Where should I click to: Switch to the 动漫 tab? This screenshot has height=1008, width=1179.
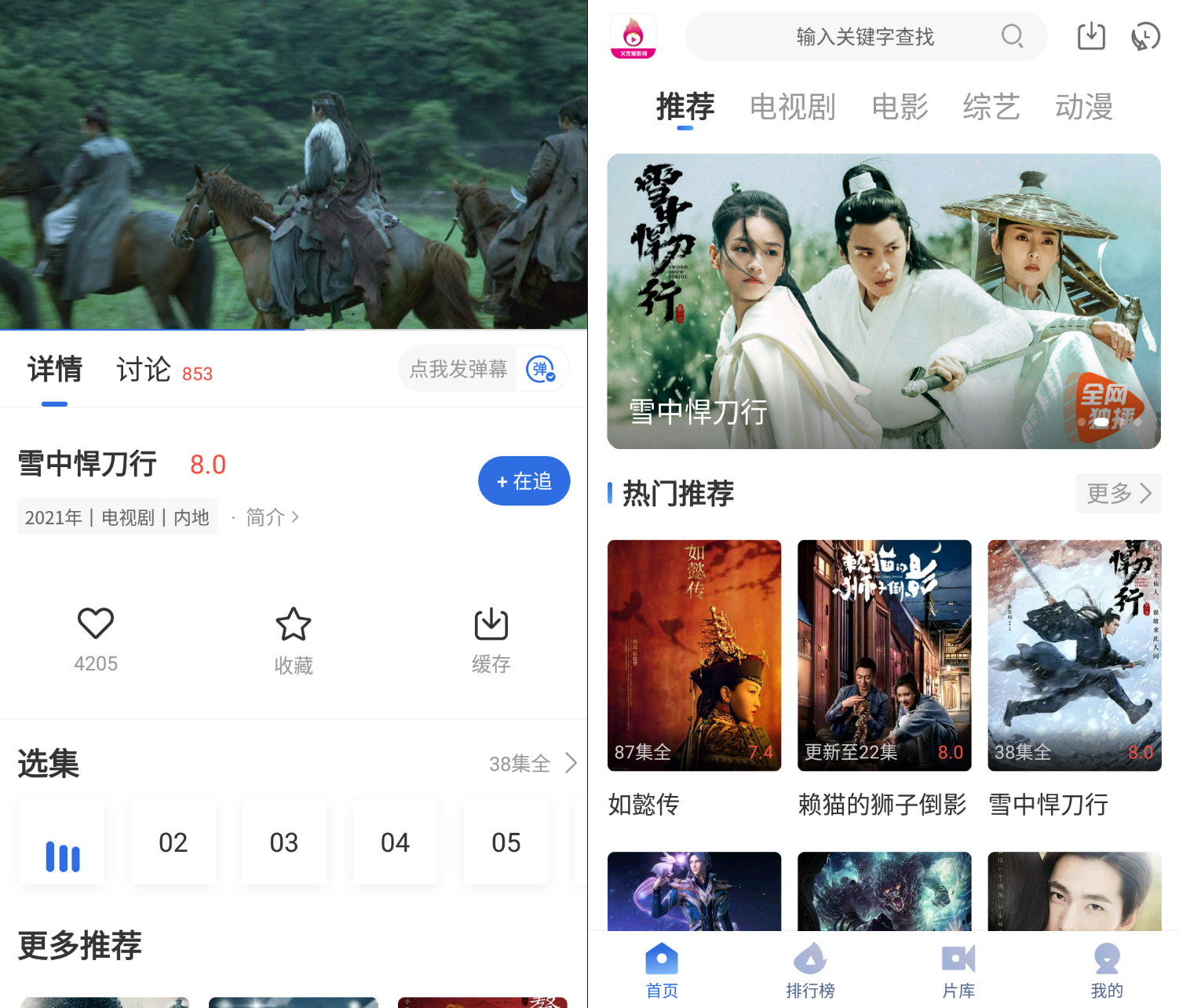point(1084,107)
